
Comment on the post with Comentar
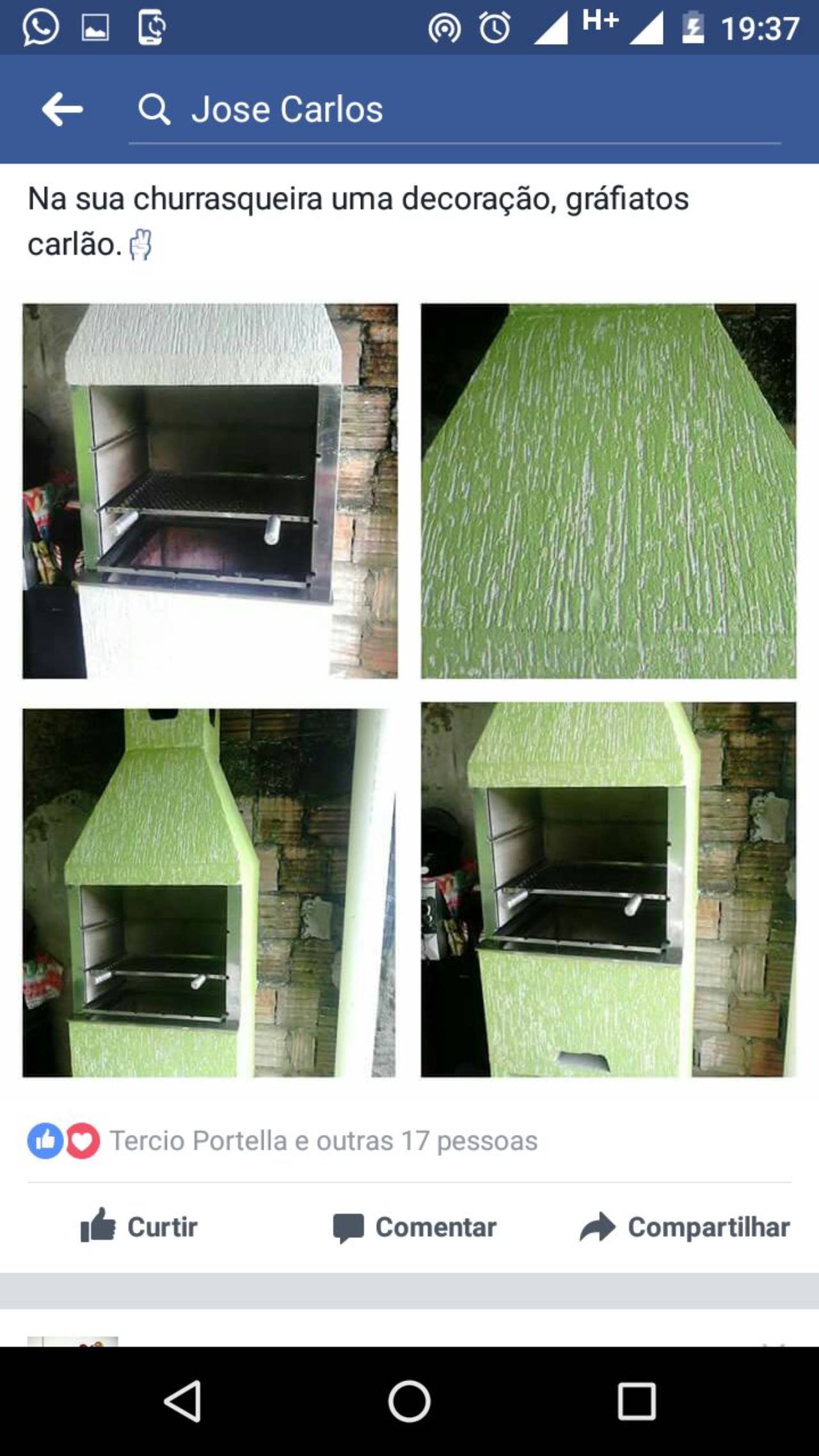click(415, 1227)
